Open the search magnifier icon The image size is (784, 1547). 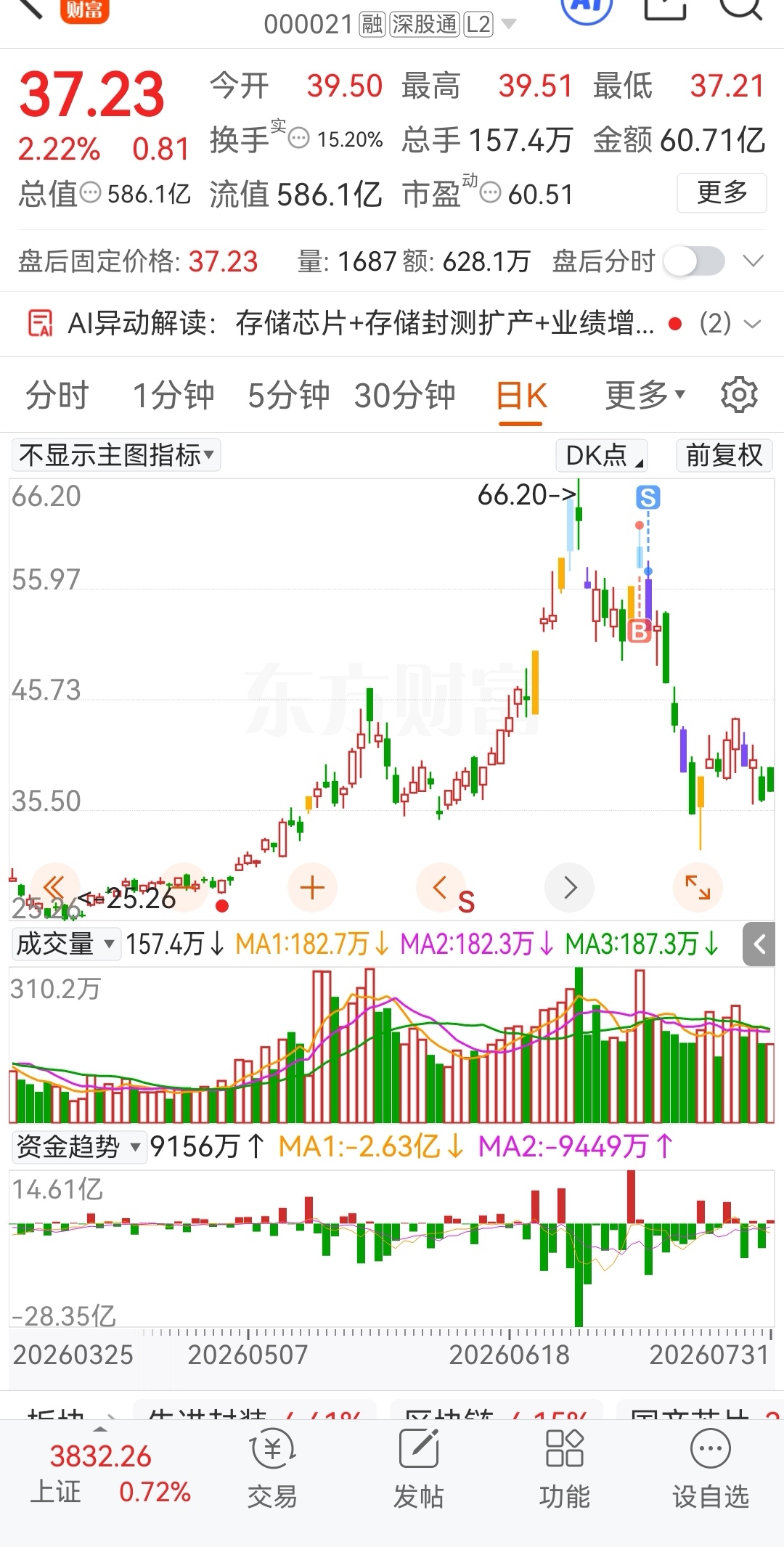click(x=740, y=7)
